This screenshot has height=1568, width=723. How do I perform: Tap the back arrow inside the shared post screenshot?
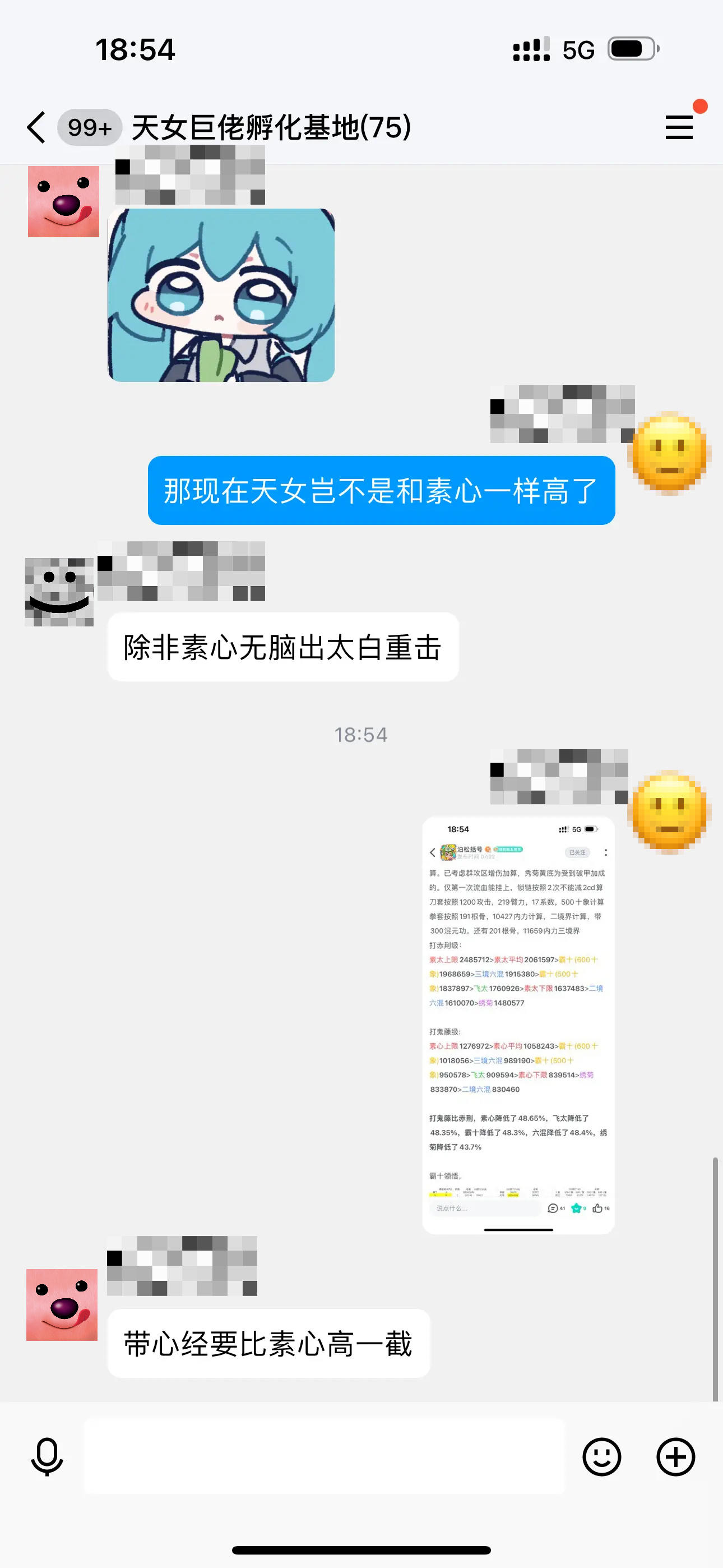tap(433, 852)
